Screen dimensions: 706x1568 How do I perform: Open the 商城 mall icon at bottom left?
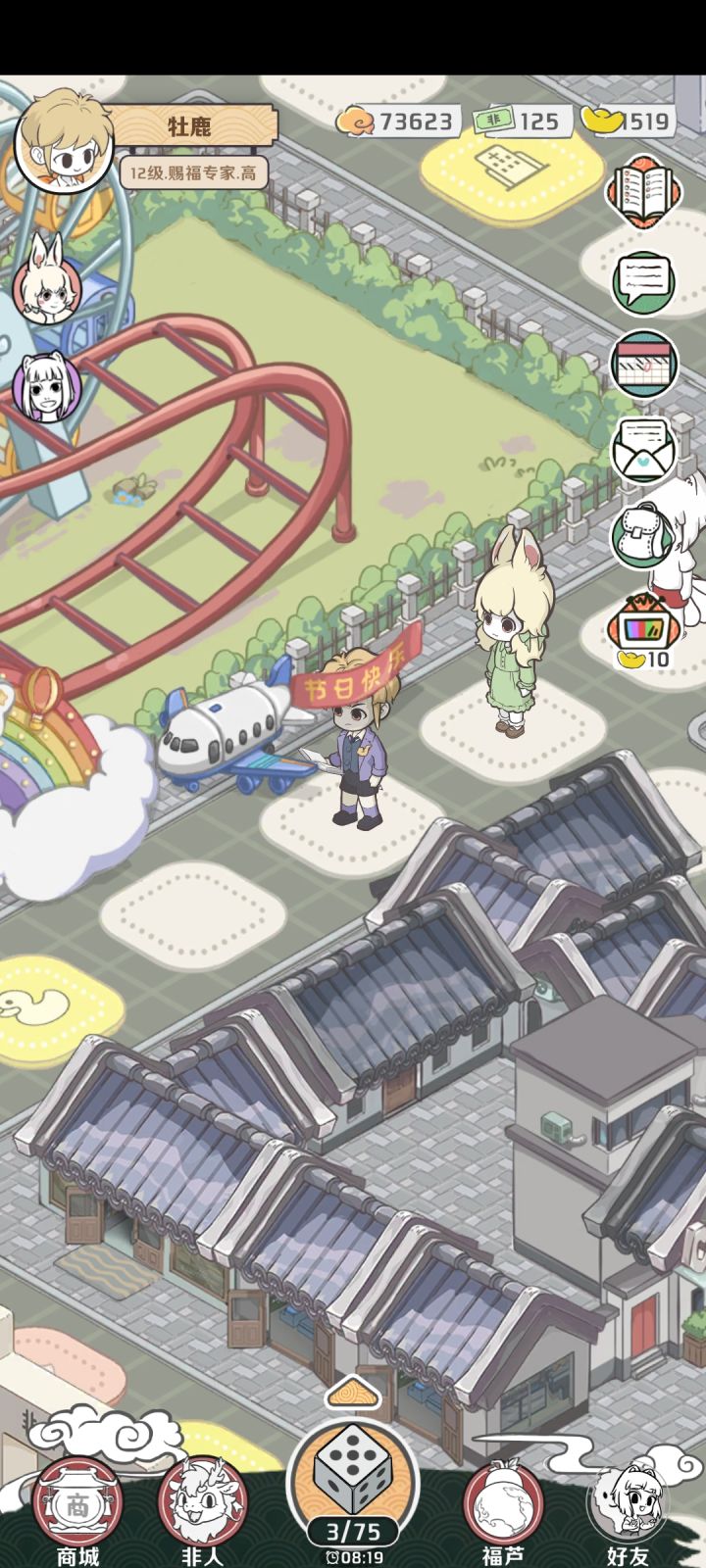point(76,1501)
